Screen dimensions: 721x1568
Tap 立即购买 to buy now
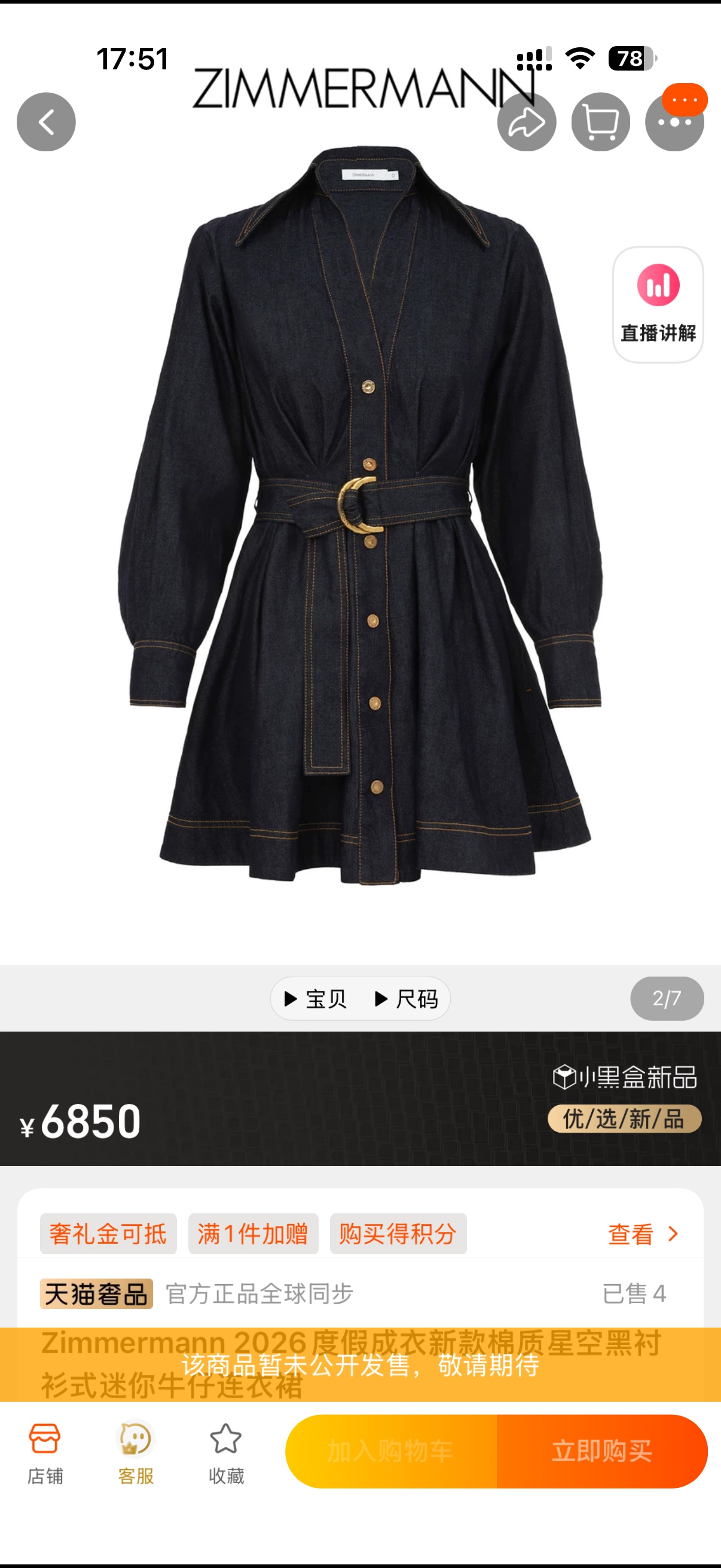click(x=602, y=1452)
